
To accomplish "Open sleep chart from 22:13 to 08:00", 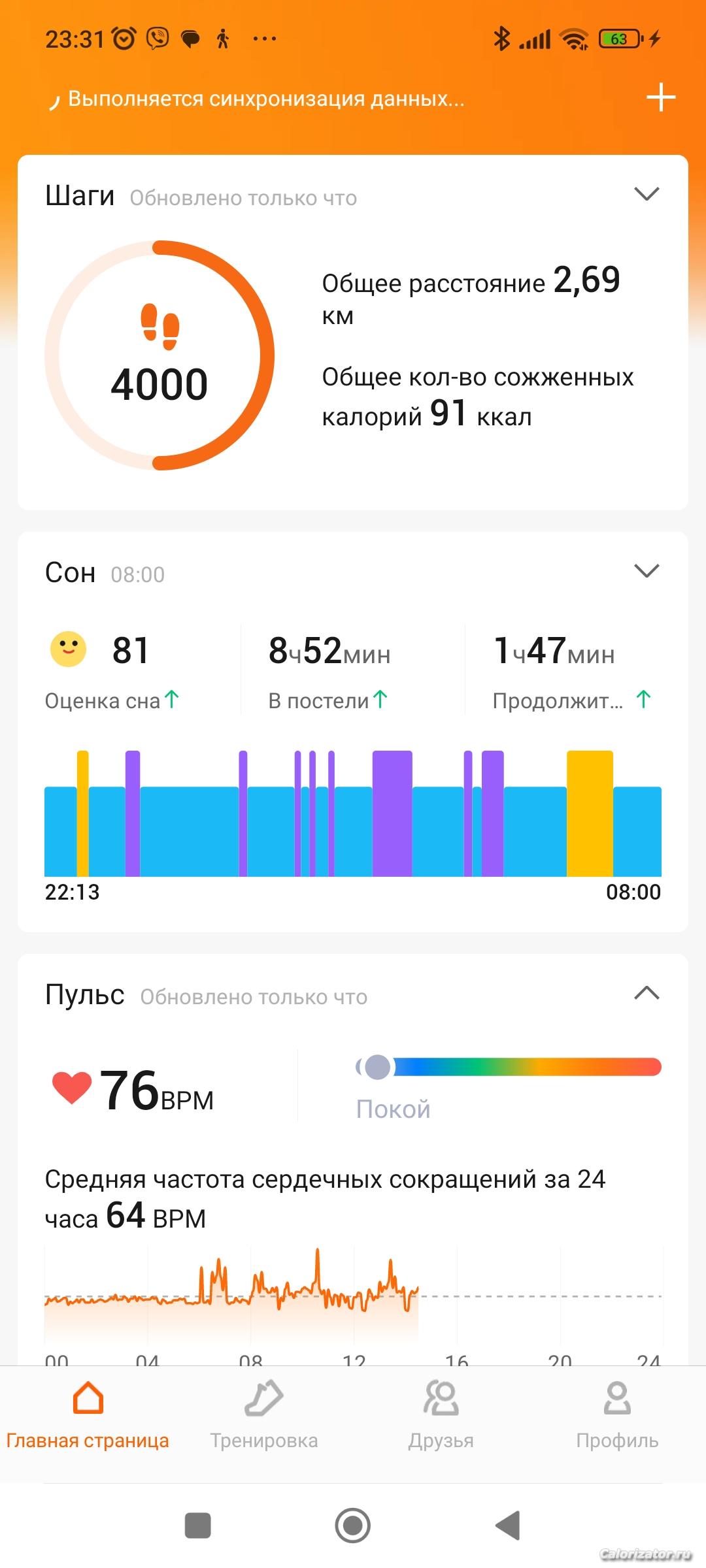I will click(x=353, y=813).
